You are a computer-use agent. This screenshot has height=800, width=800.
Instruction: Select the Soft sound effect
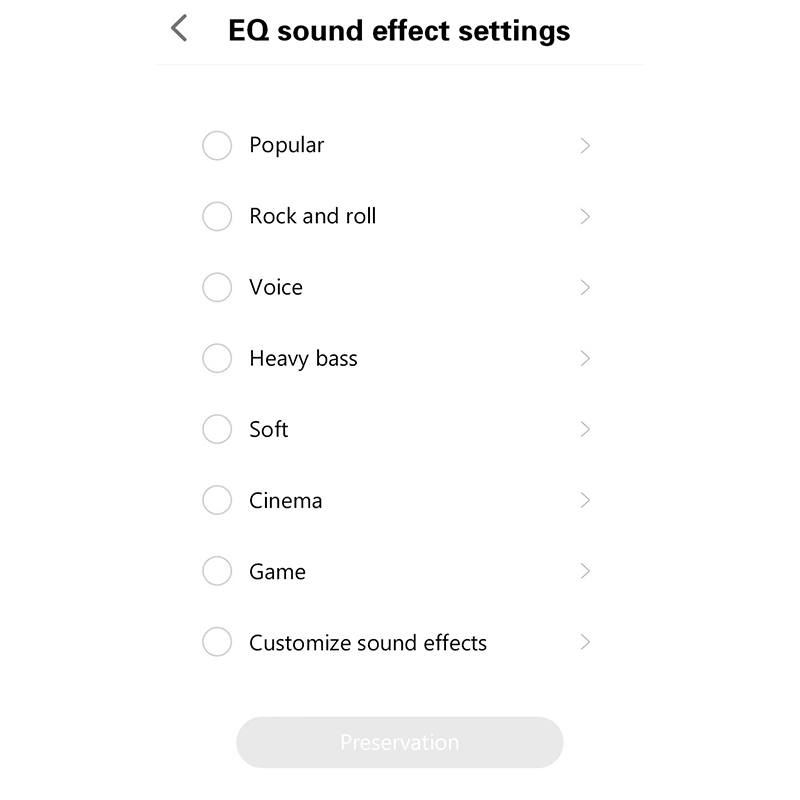217,429
